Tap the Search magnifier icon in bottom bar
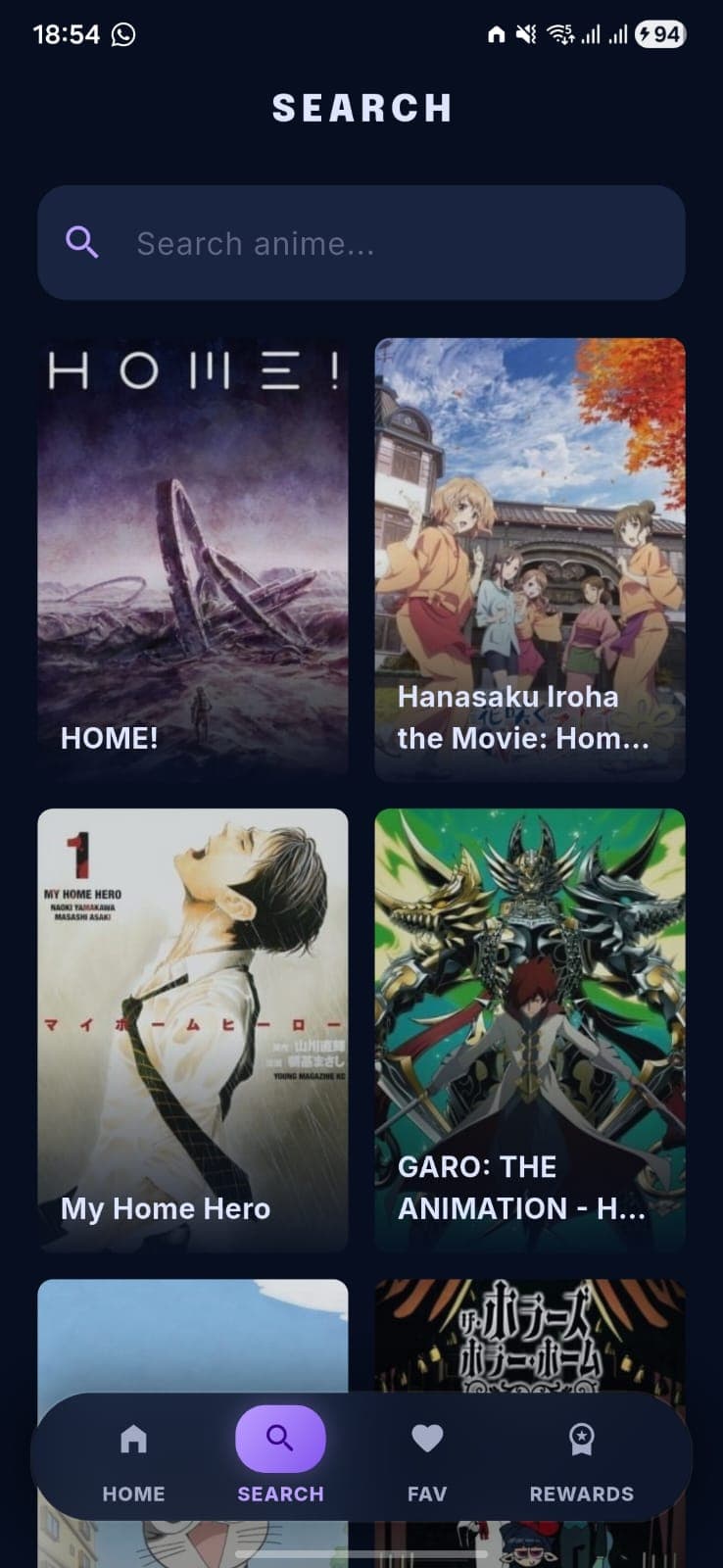Image resolution: width=723 pixels, height=1568 pixels. pos(280,1439)
